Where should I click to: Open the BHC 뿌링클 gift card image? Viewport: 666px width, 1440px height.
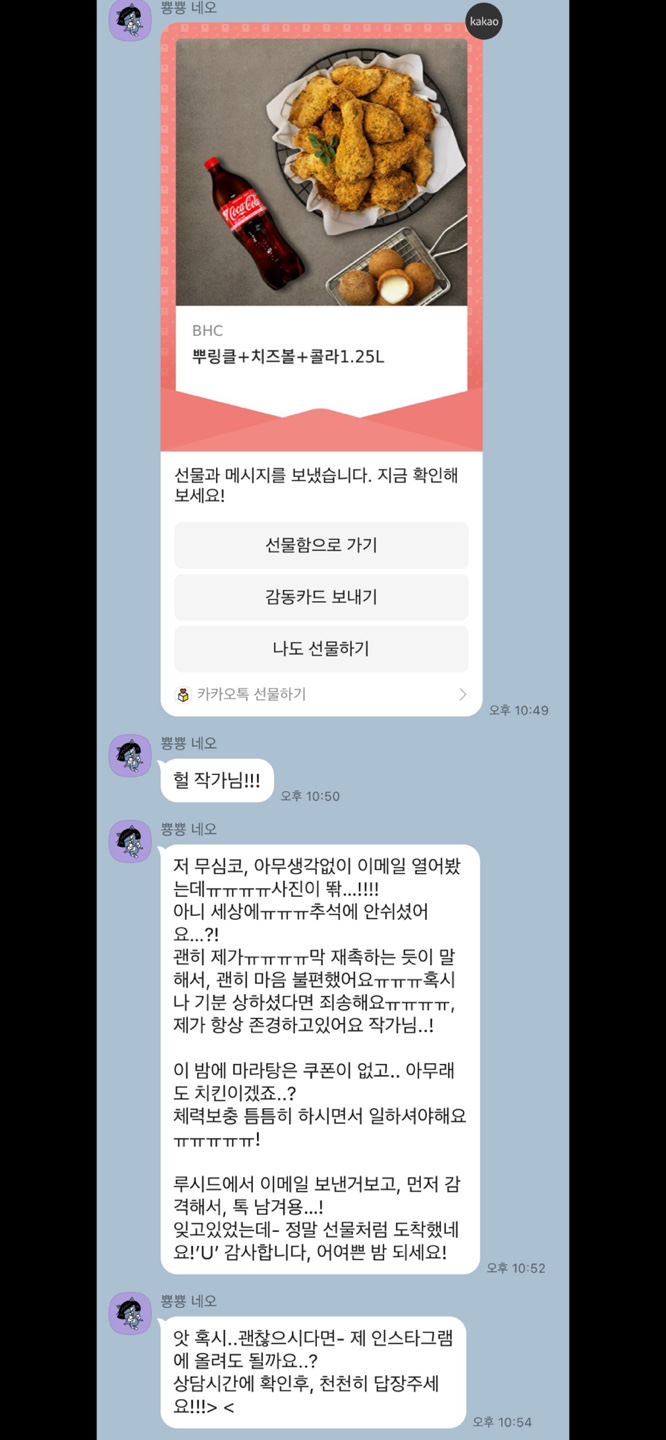[321, 172]
